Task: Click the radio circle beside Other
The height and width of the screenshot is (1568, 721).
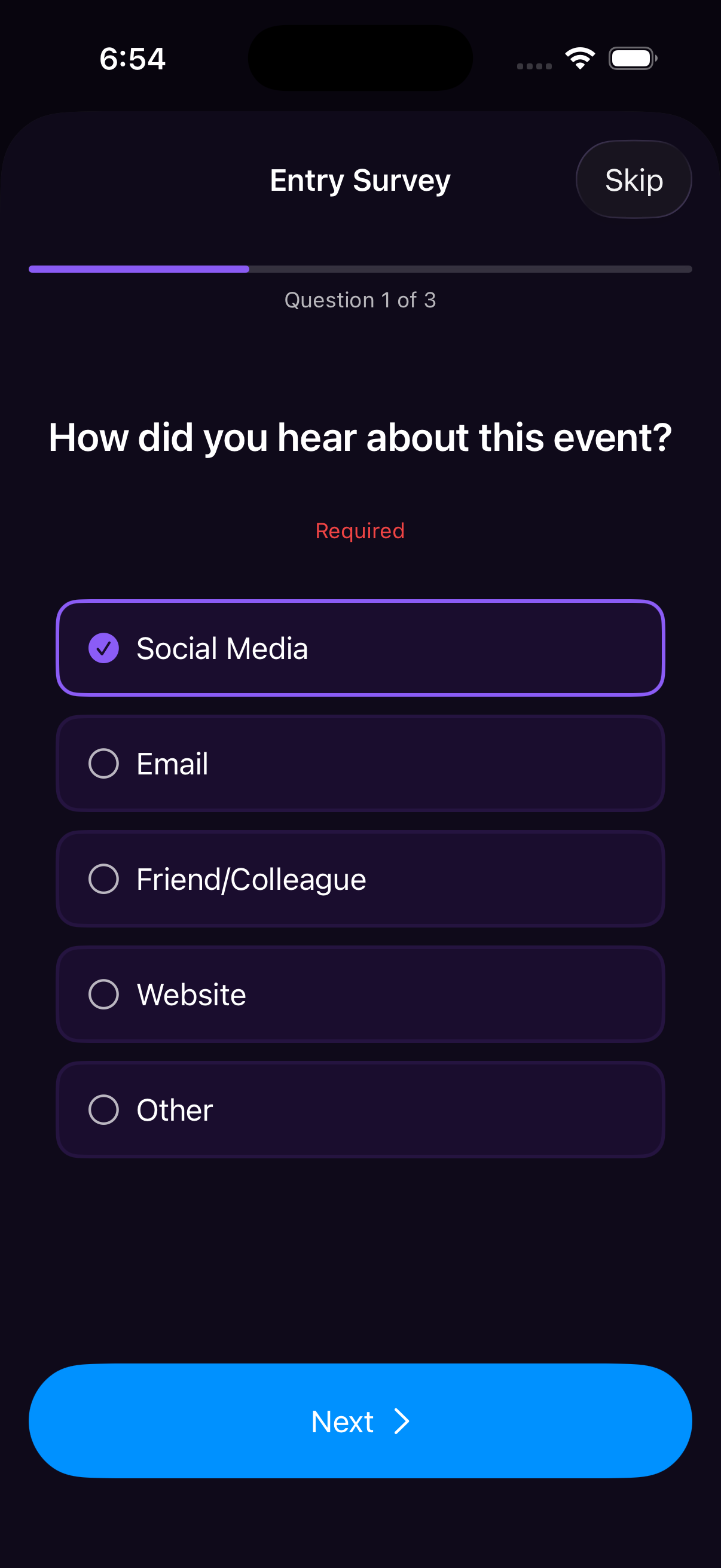Action: tap(105, 1109)
